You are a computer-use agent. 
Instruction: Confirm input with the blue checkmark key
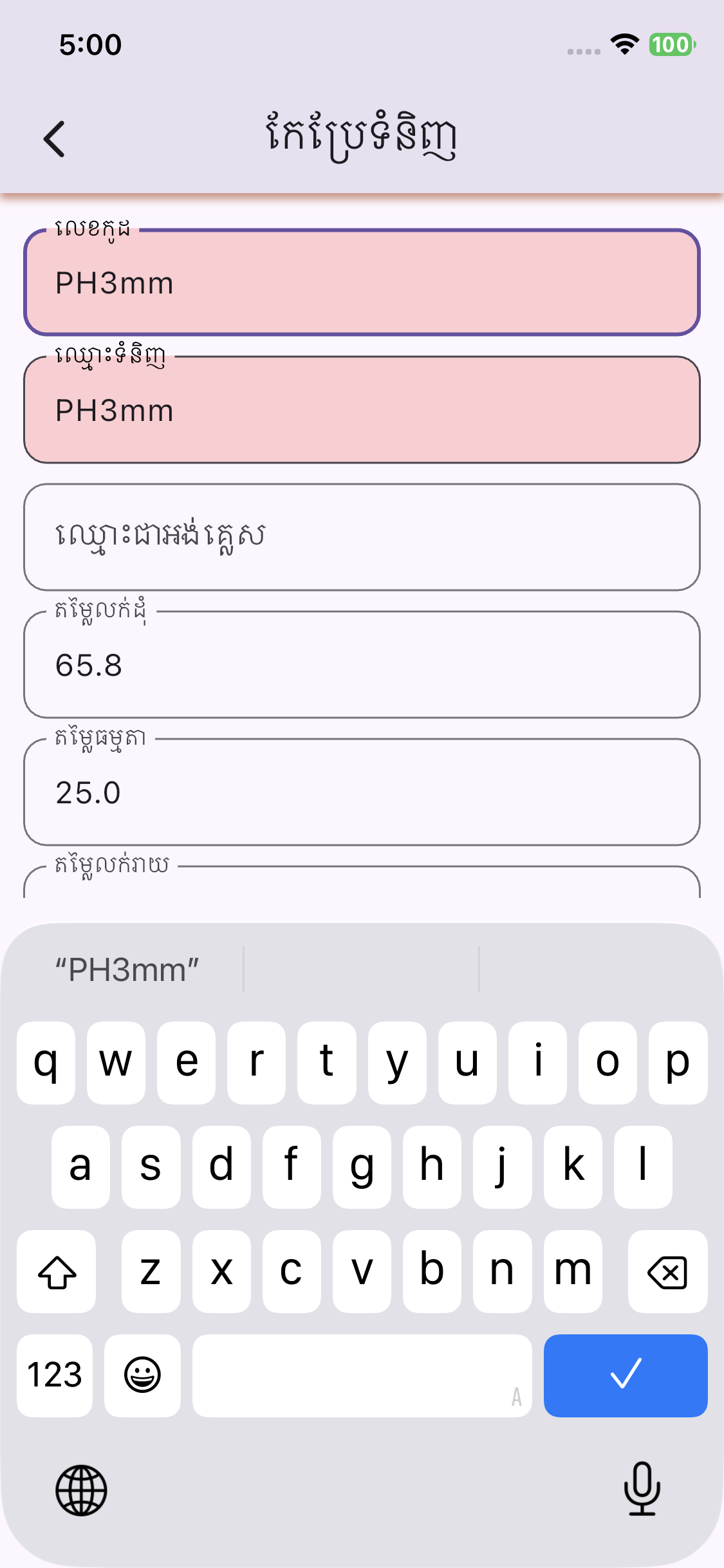[x=625, y=1375]
